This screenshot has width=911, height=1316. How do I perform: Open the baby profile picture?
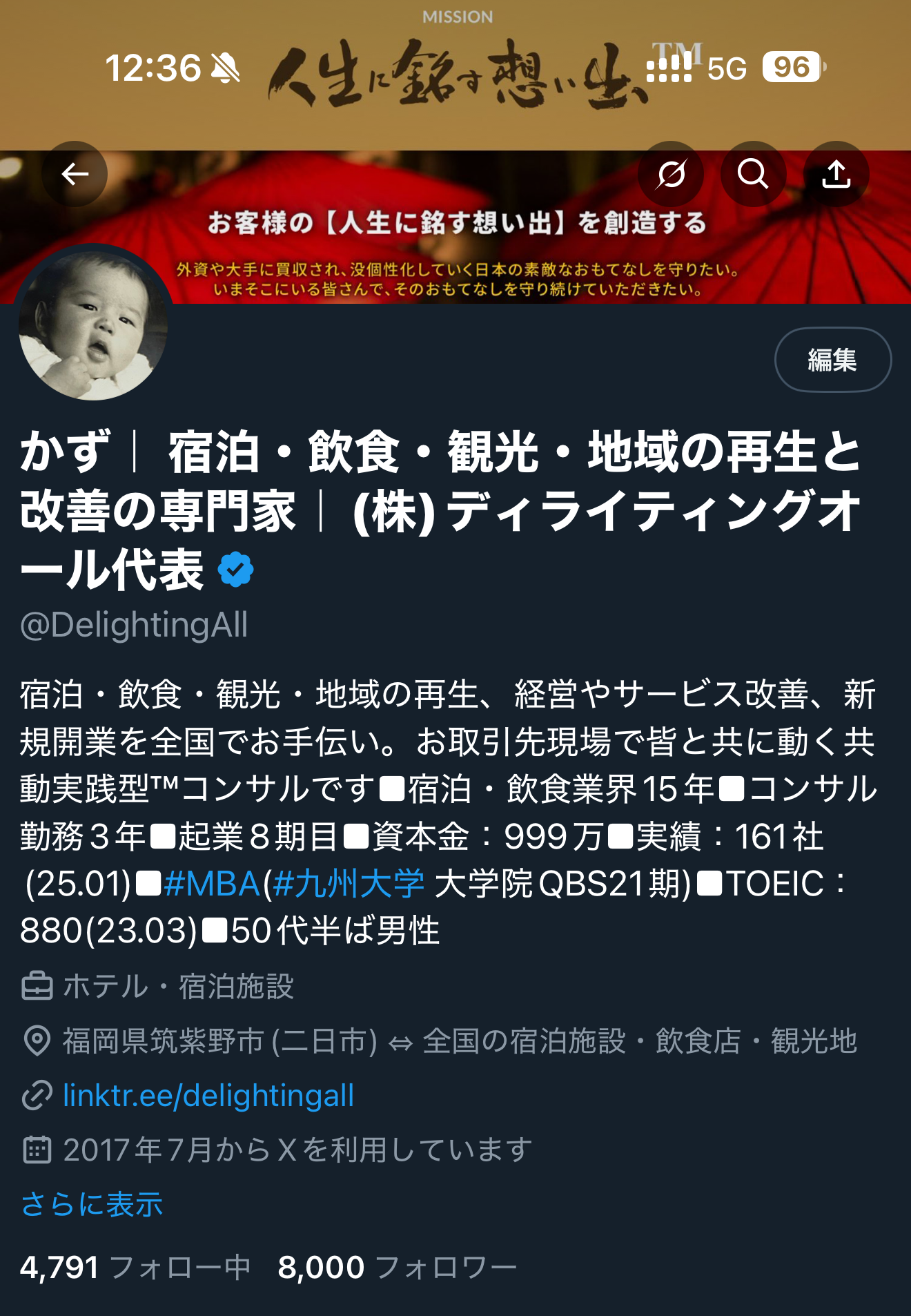tap(94, 325)
